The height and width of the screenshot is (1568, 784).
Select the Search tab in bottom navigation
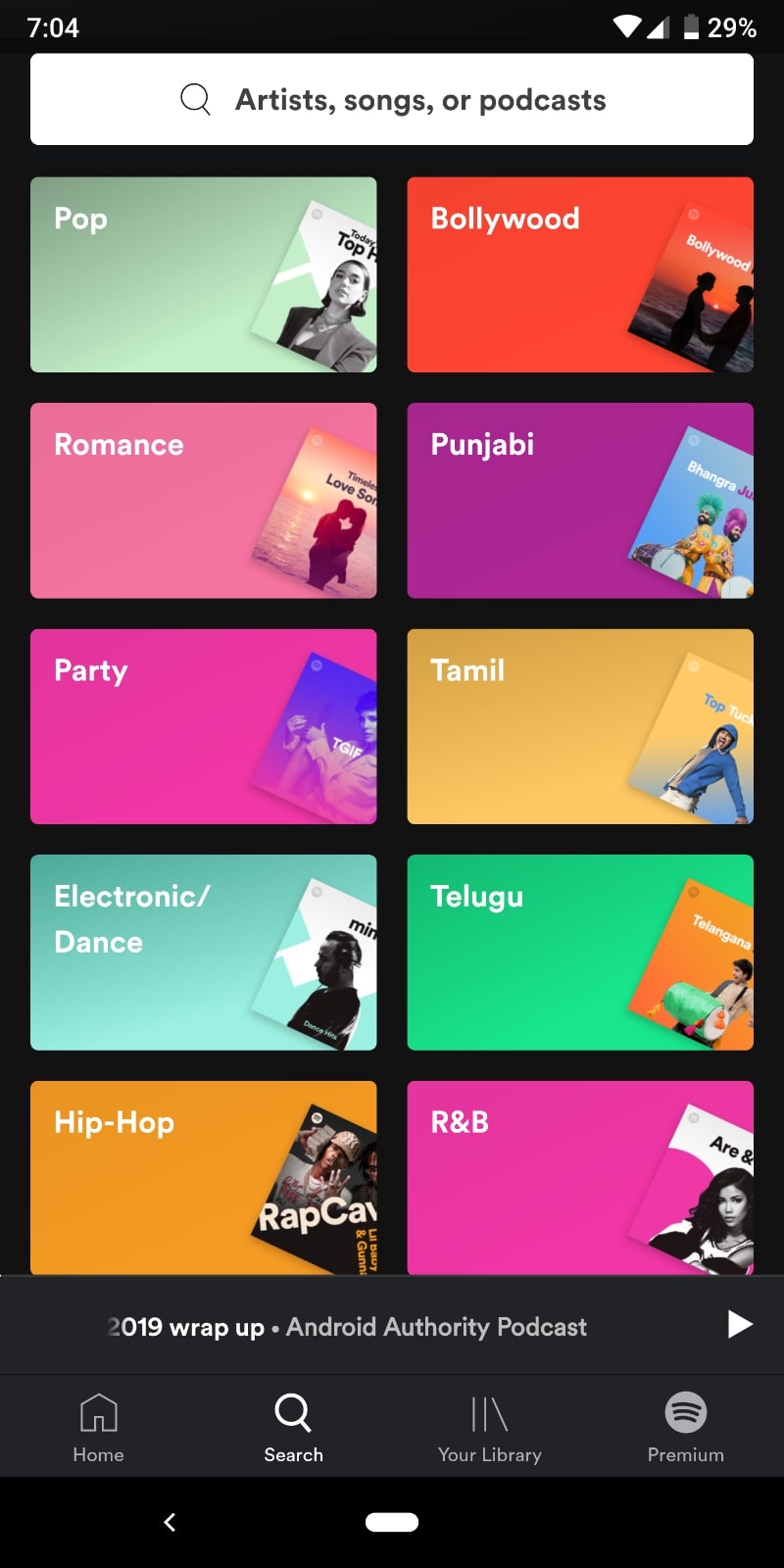(x=293, y=1429)
